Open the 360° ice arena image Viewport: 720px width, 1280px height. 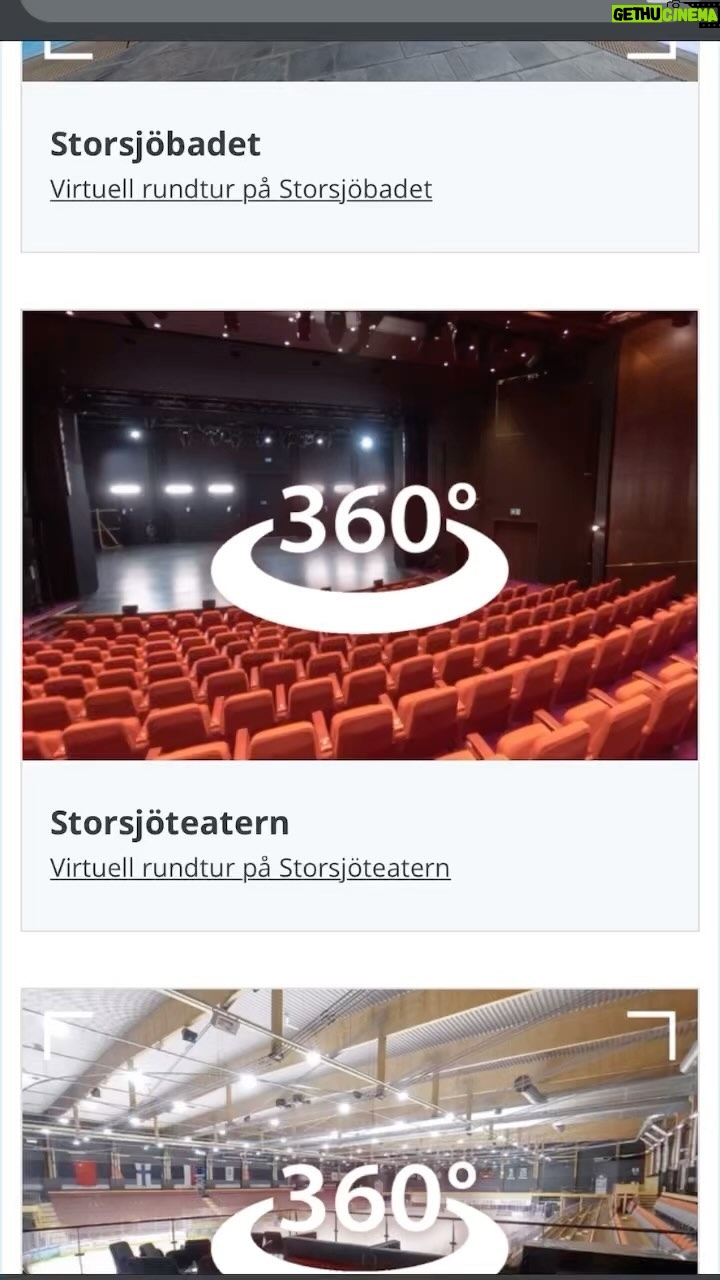[360, 1132]
